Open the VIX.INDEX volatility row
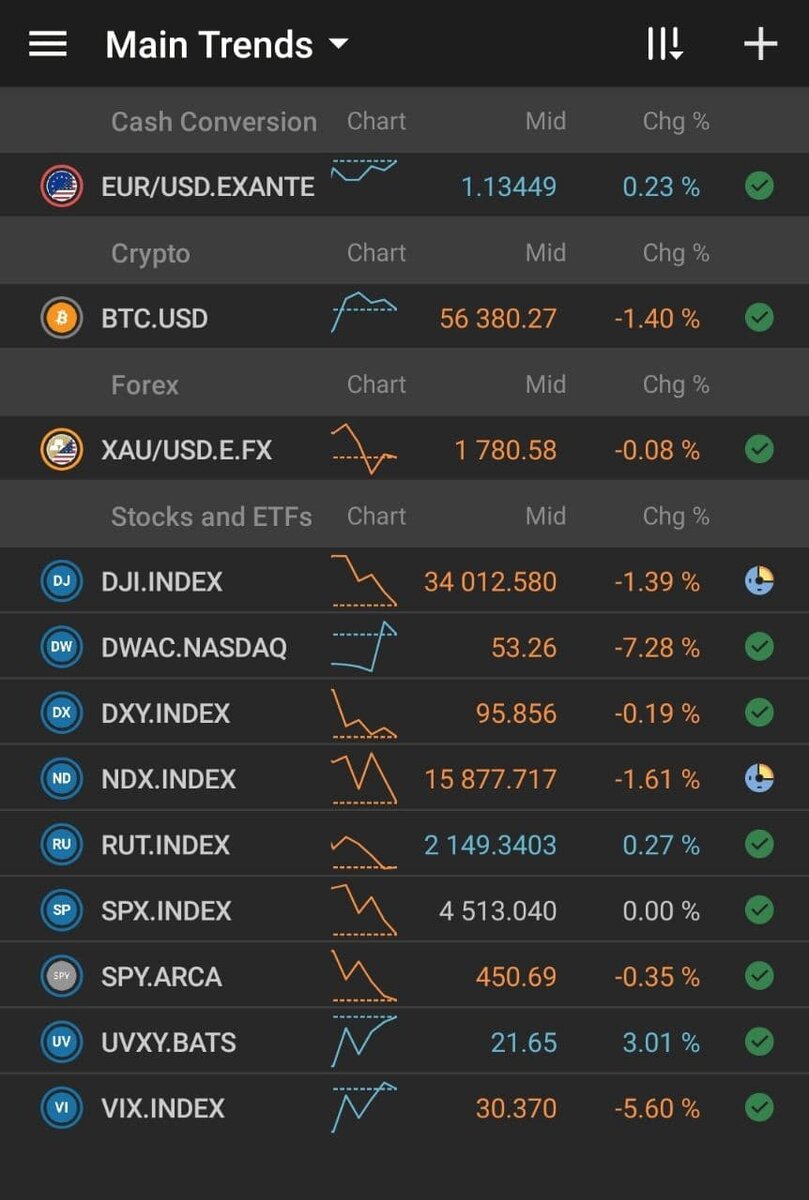809x1200 pixels. tap(163, 1108)
